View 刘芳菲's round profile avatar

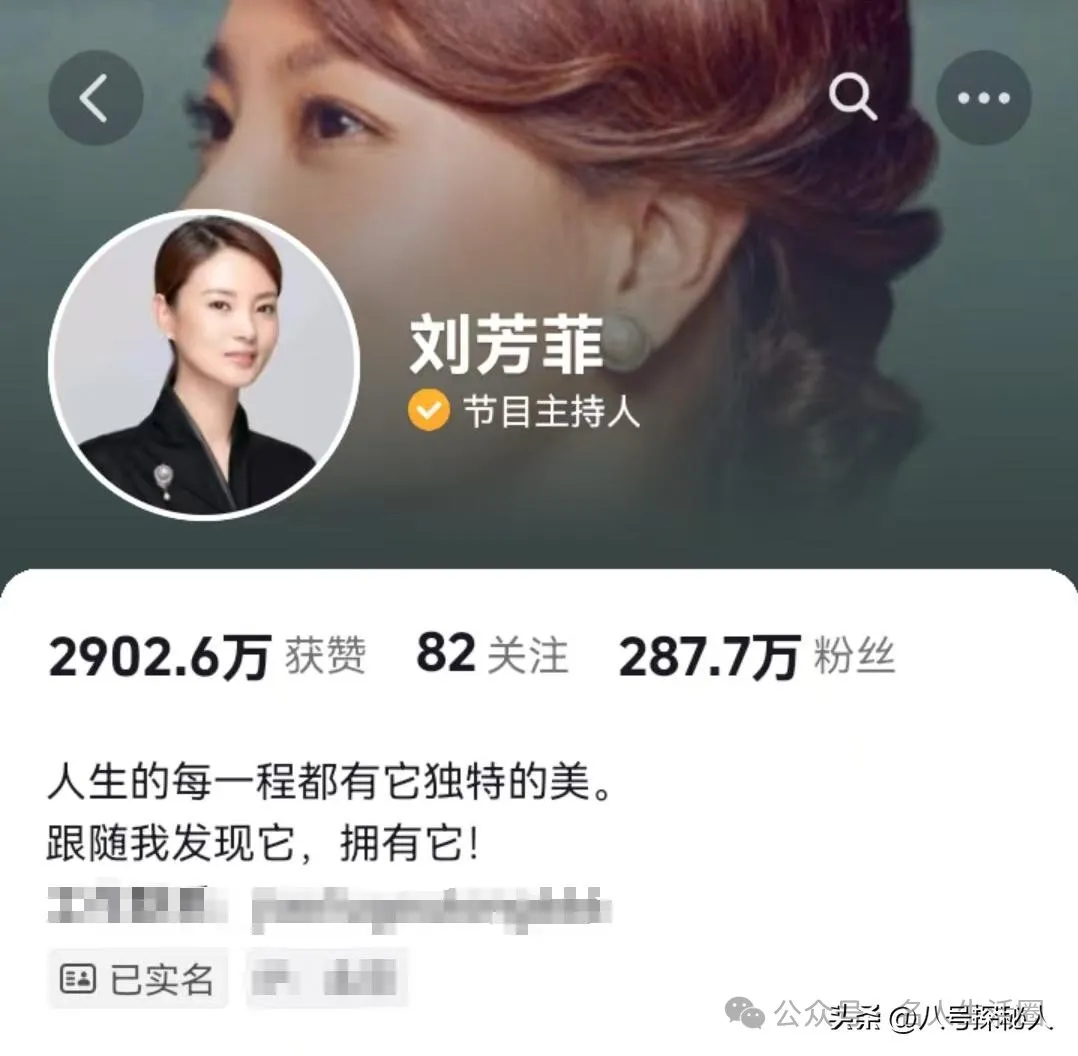click(x=203, y=364)
